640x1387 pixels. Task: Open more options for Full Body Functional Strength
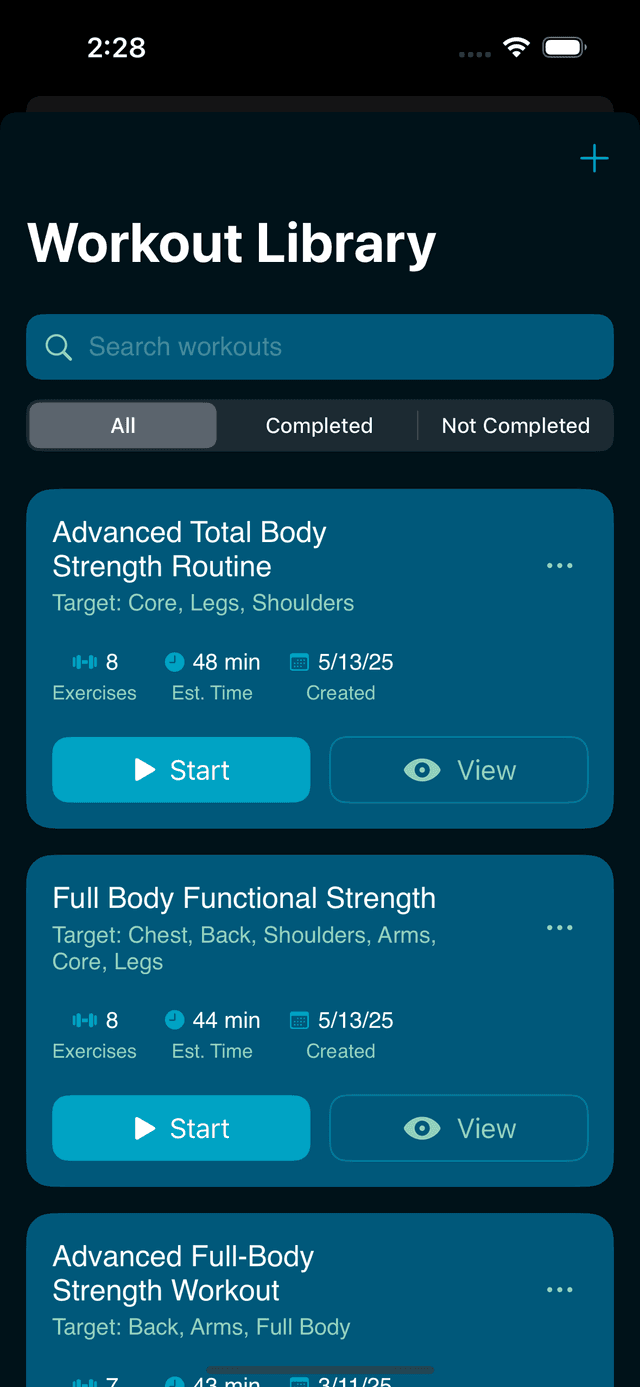560,928
